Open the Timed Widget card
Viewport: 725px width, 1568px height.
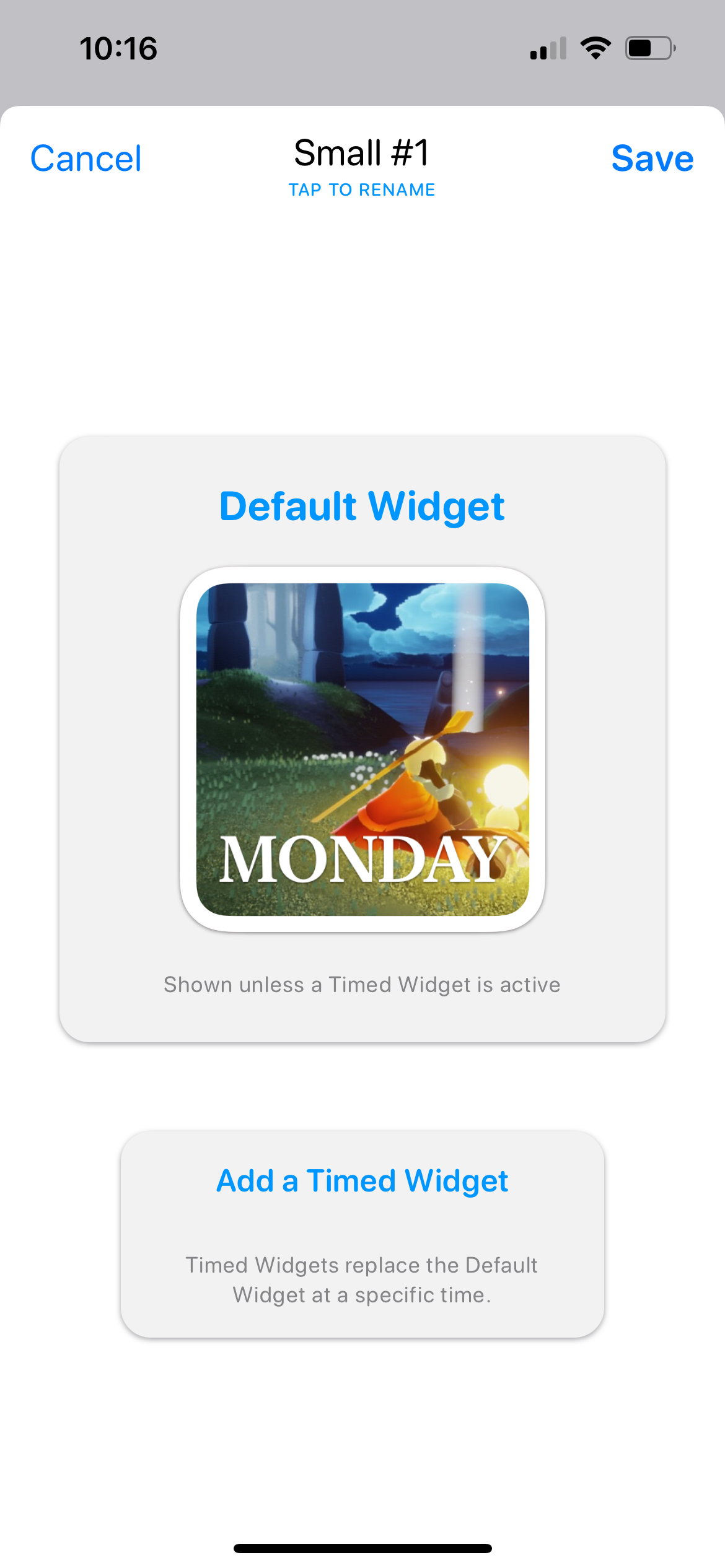pyautogui.click(x=362, y=1232)
